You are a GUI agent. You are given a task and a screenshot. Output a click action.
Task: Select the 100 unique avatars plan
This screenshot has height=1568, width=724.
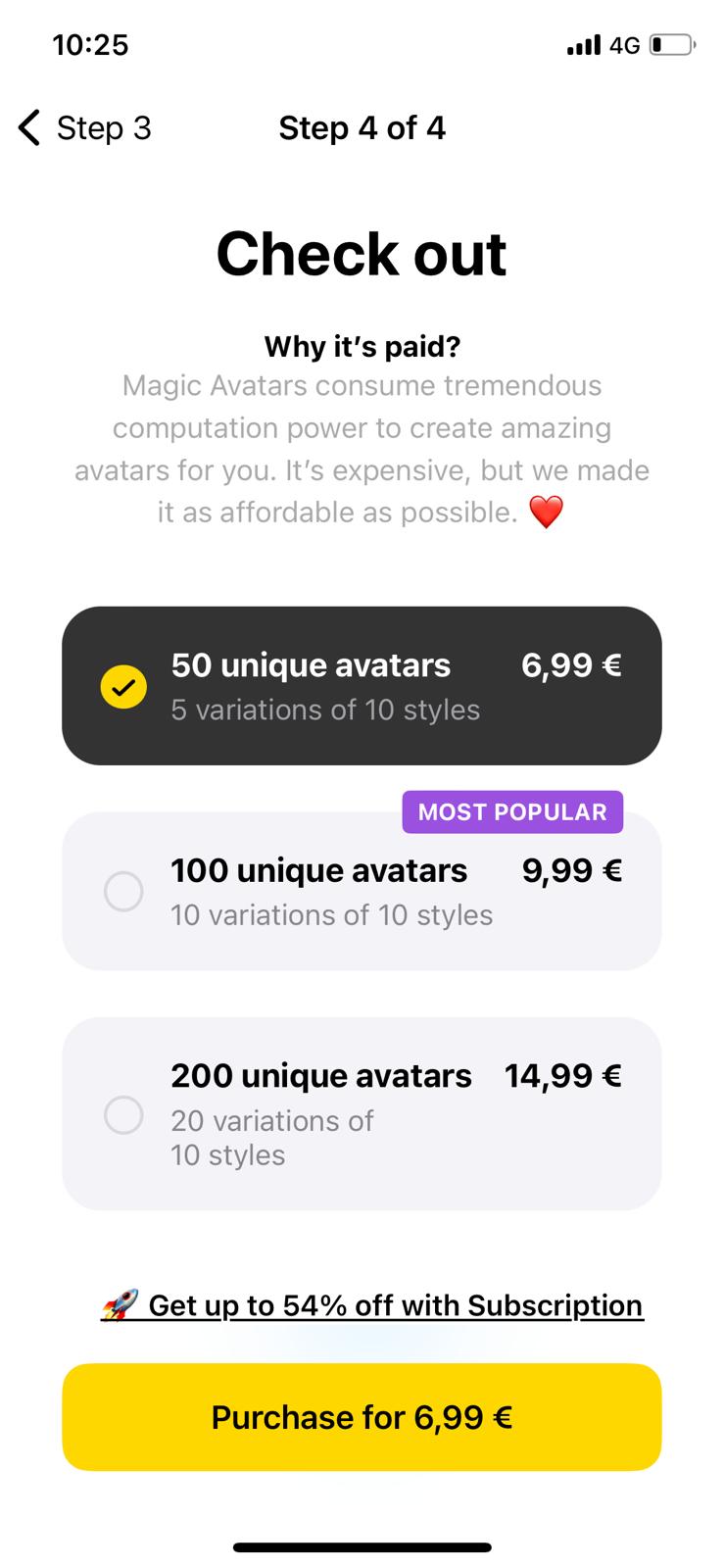pyautogui.click(x=362, y=890)
